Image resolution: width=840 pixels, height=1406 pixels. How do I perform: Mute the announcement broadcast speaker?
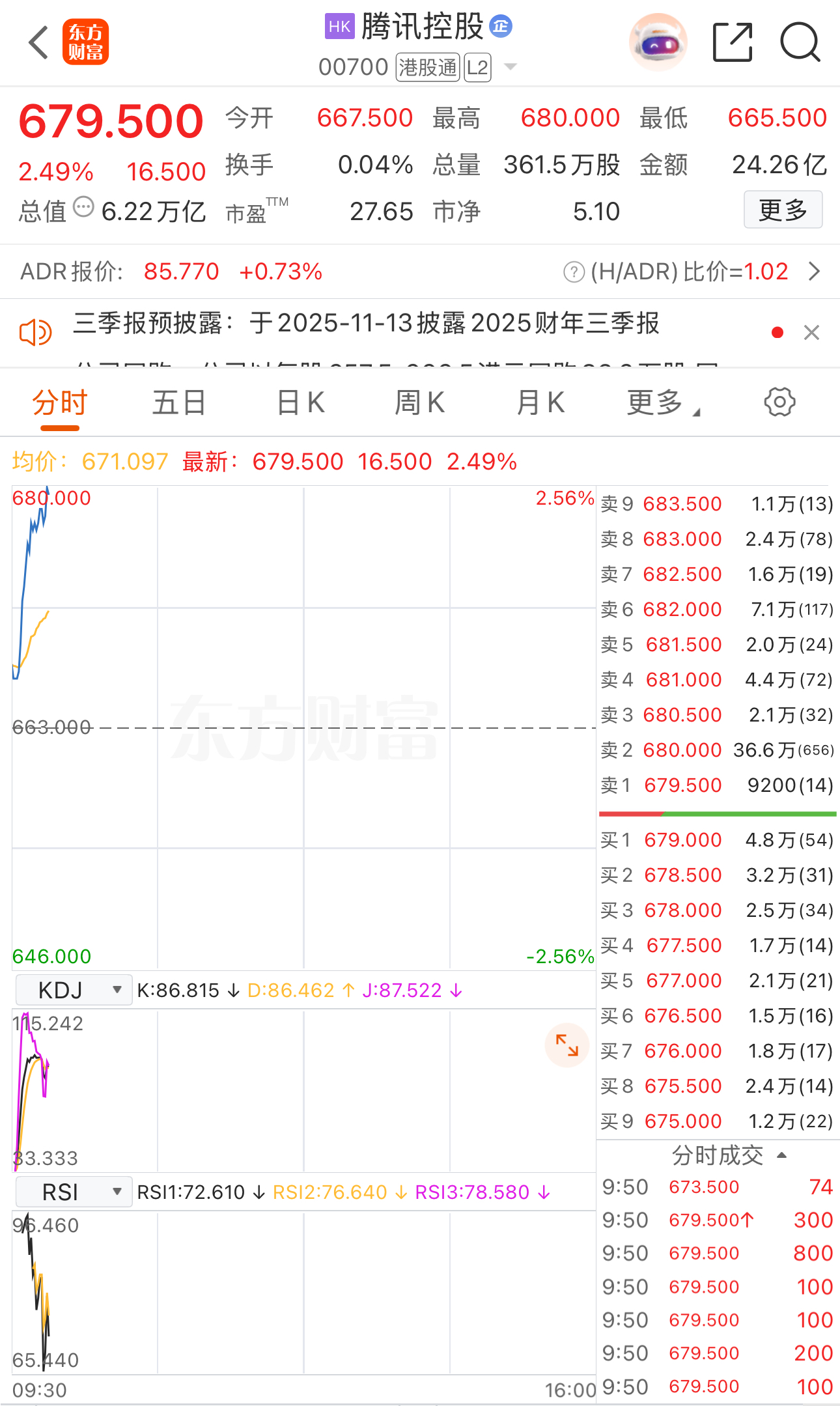coord(35,331)
